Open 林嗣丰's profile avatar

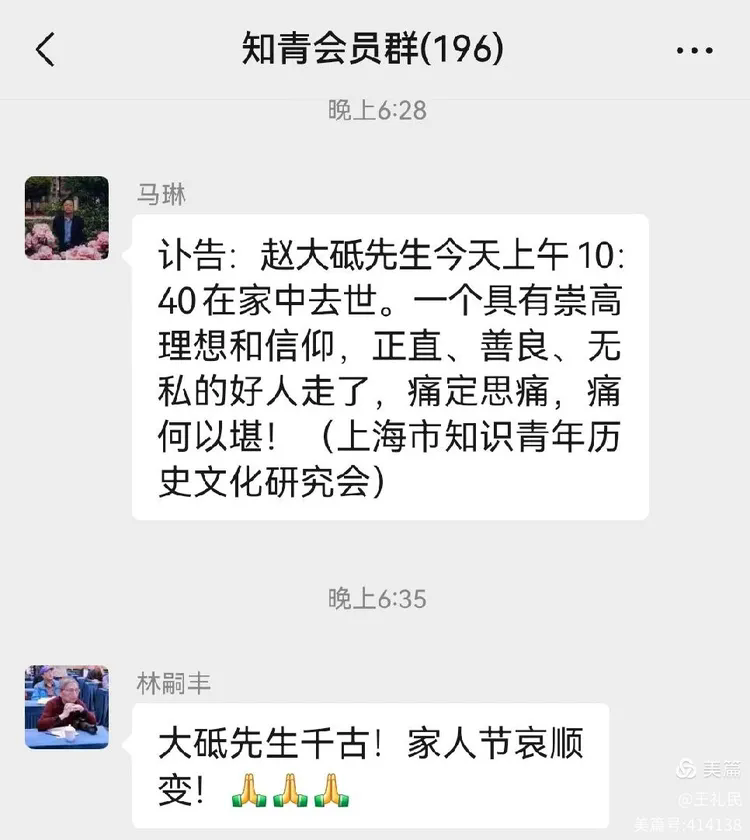(x=67, y=706)
